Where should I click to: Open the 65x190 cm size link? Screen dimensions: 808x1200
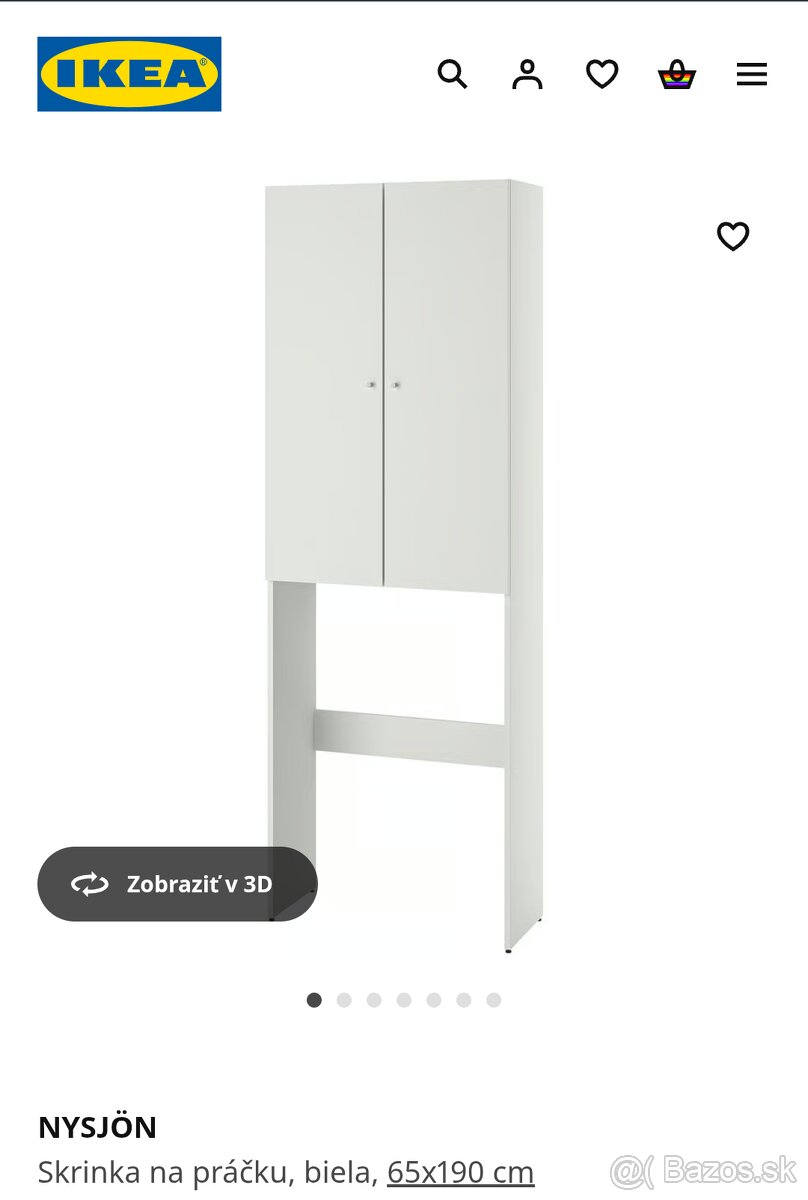(x=460, y=1171)
